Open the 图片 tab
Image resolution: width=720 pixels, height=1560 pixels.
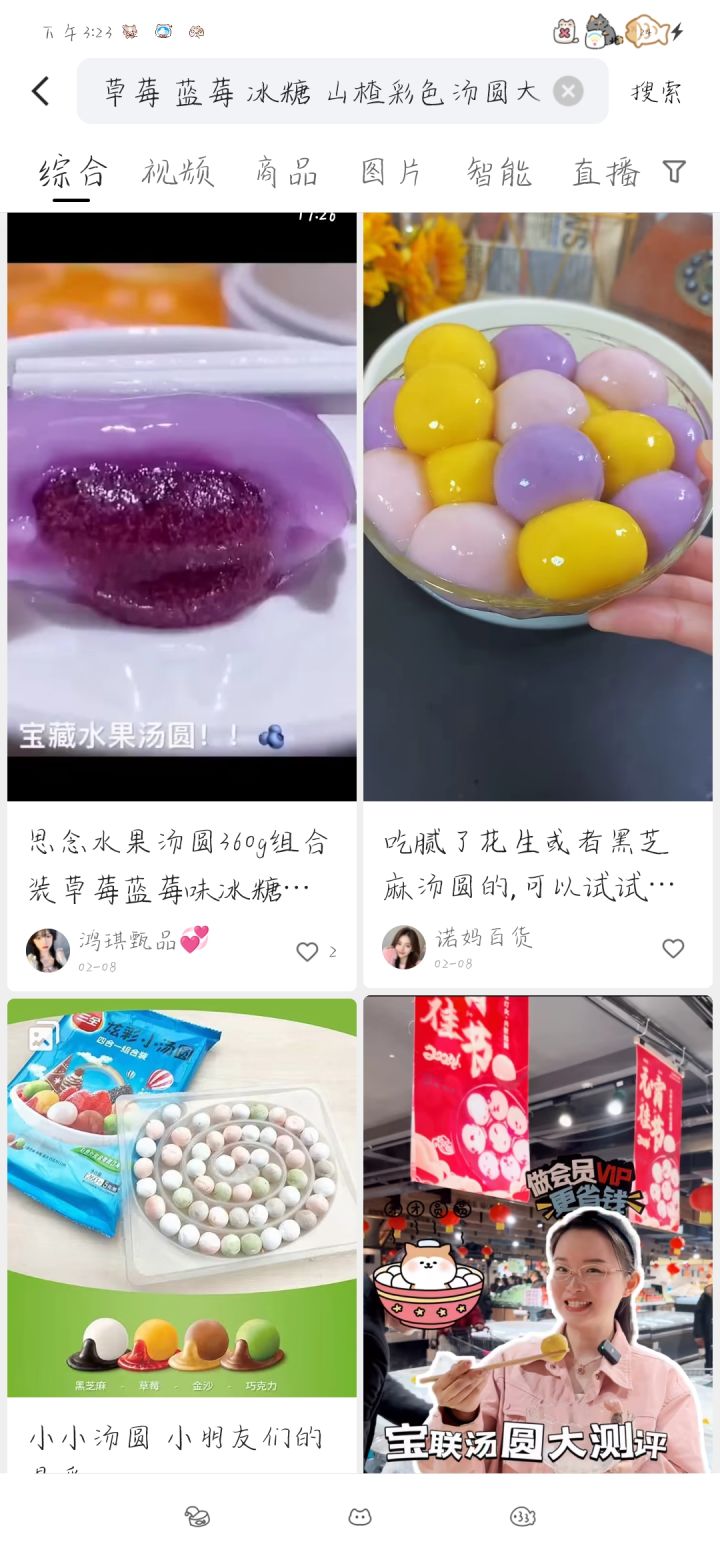(x=392, y=172)
